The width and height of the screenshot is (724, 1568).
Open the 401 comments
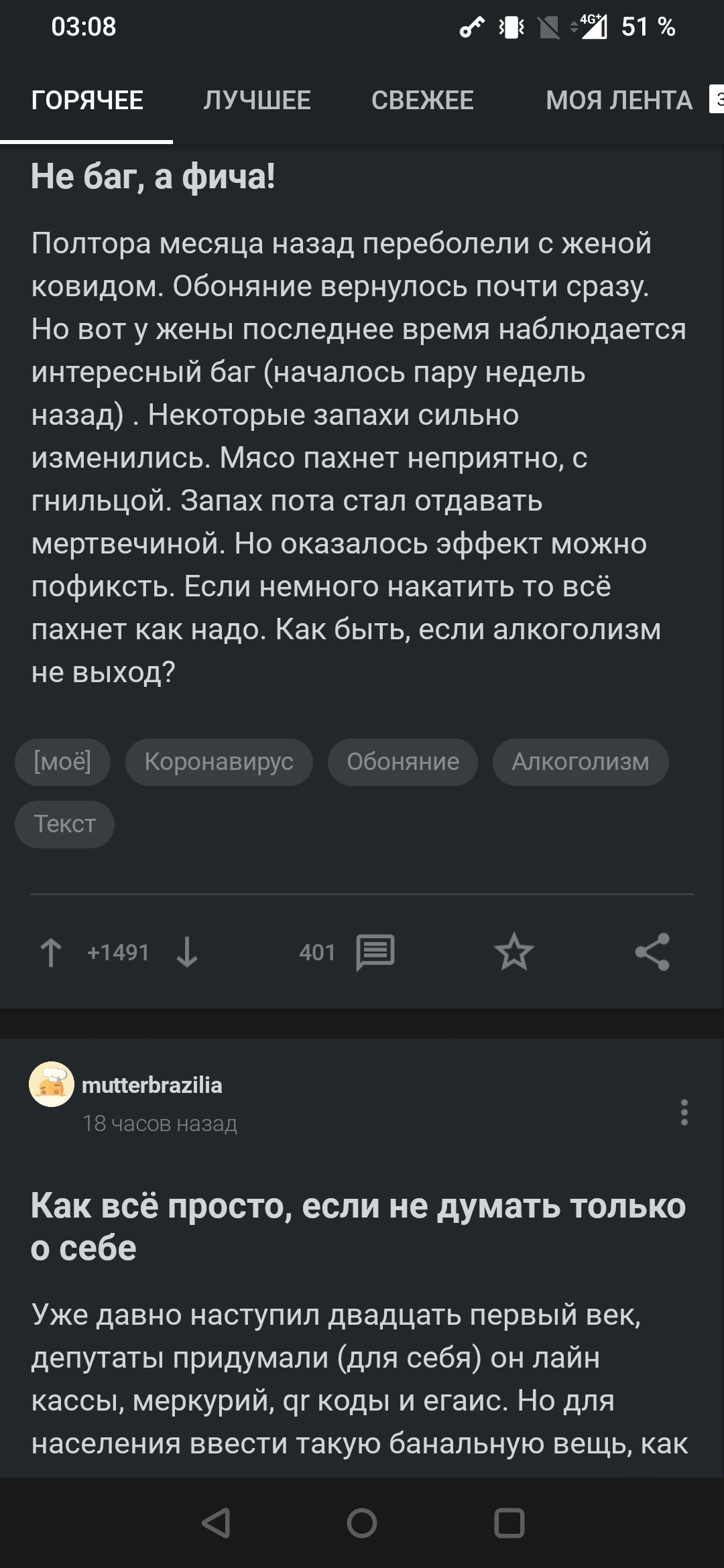point(347,952)
